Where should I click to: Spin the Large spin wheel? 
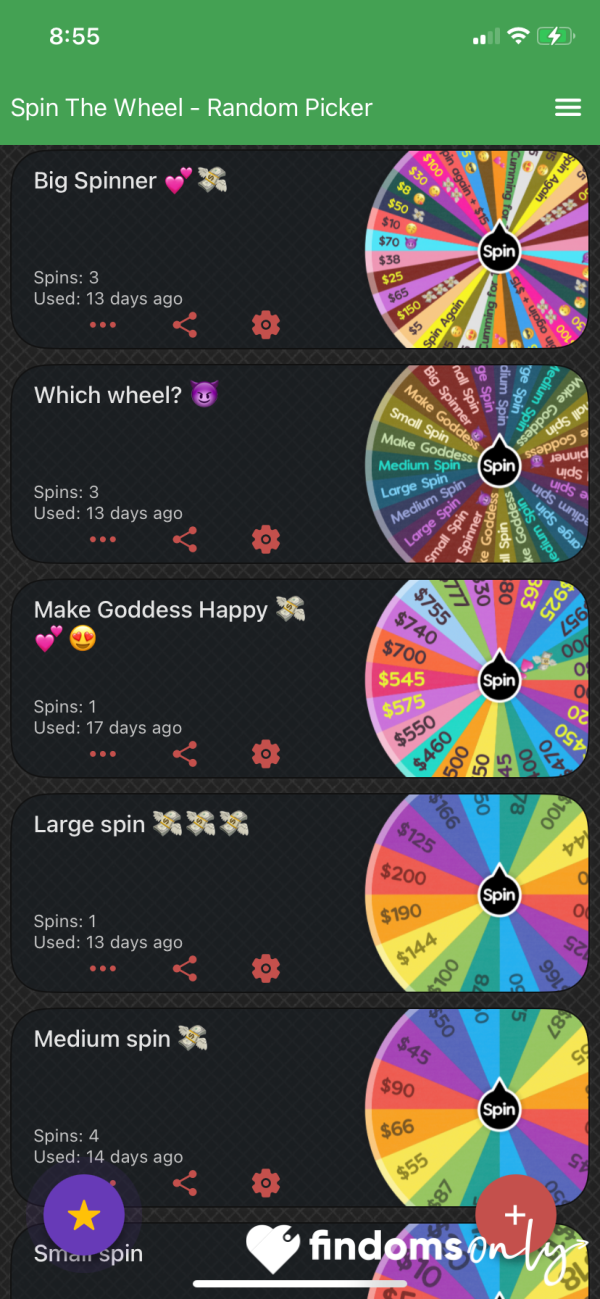pos(499,893)
